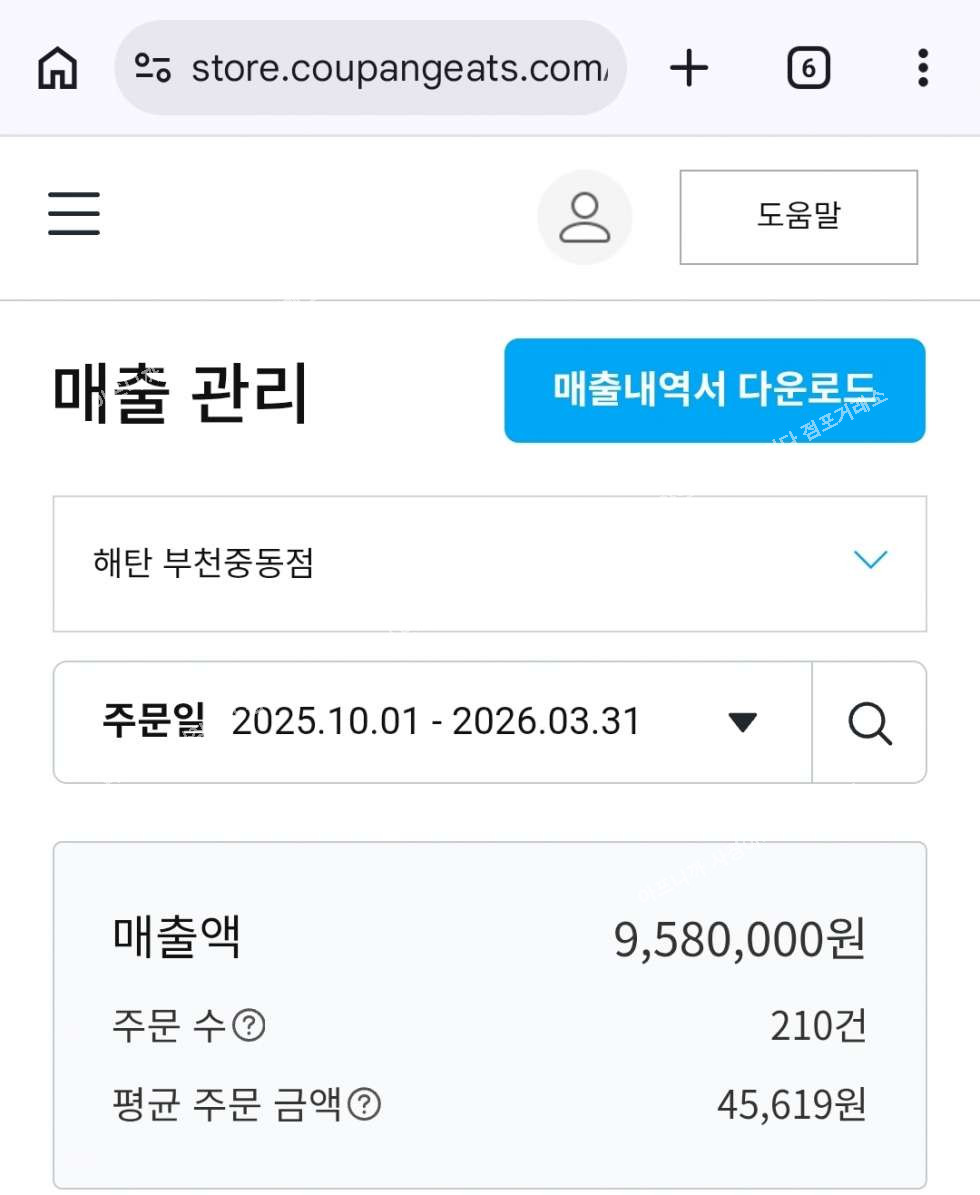Tap the store.coupangeats.com address bar
This screenshot has width=980, height=1195.
370,68
